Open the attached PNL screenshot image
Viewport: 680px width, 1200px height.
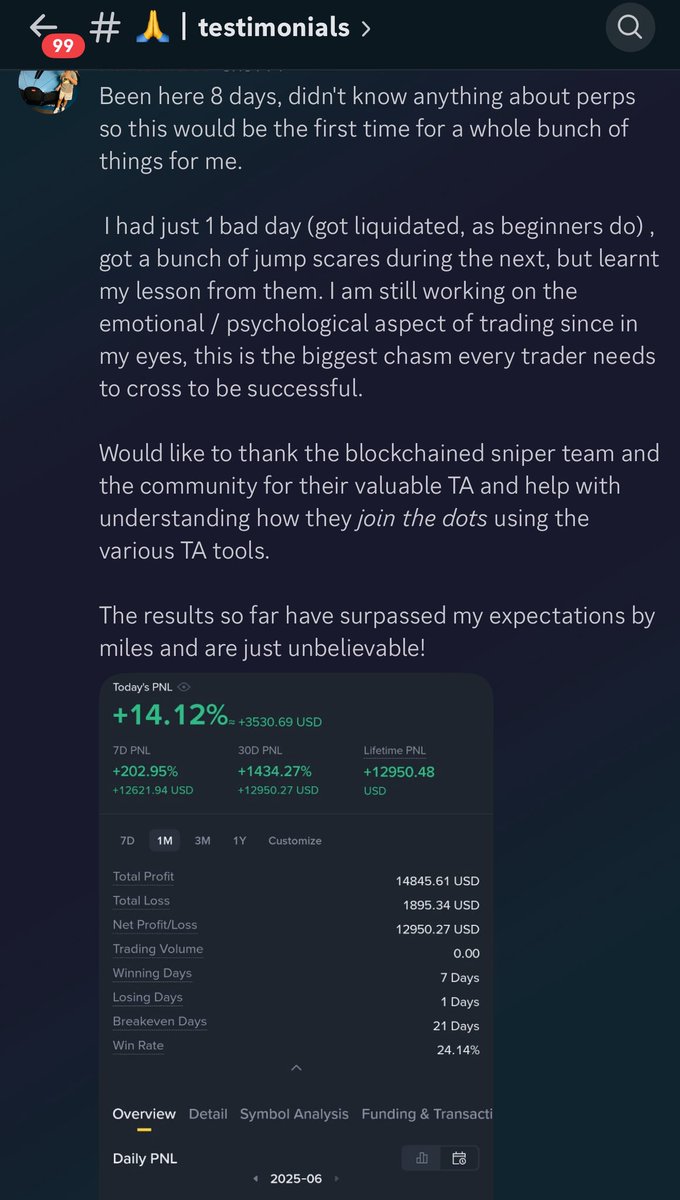(296, 936)
